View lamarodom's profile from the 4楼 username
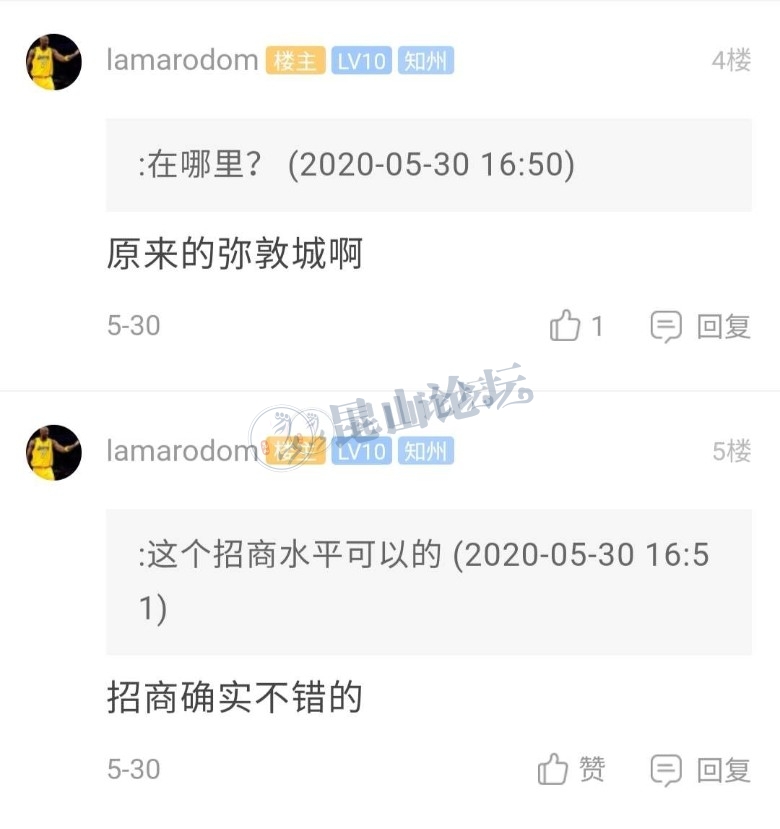Image resolution: width=780 pixels, height=829 pixels. (182, 60)
